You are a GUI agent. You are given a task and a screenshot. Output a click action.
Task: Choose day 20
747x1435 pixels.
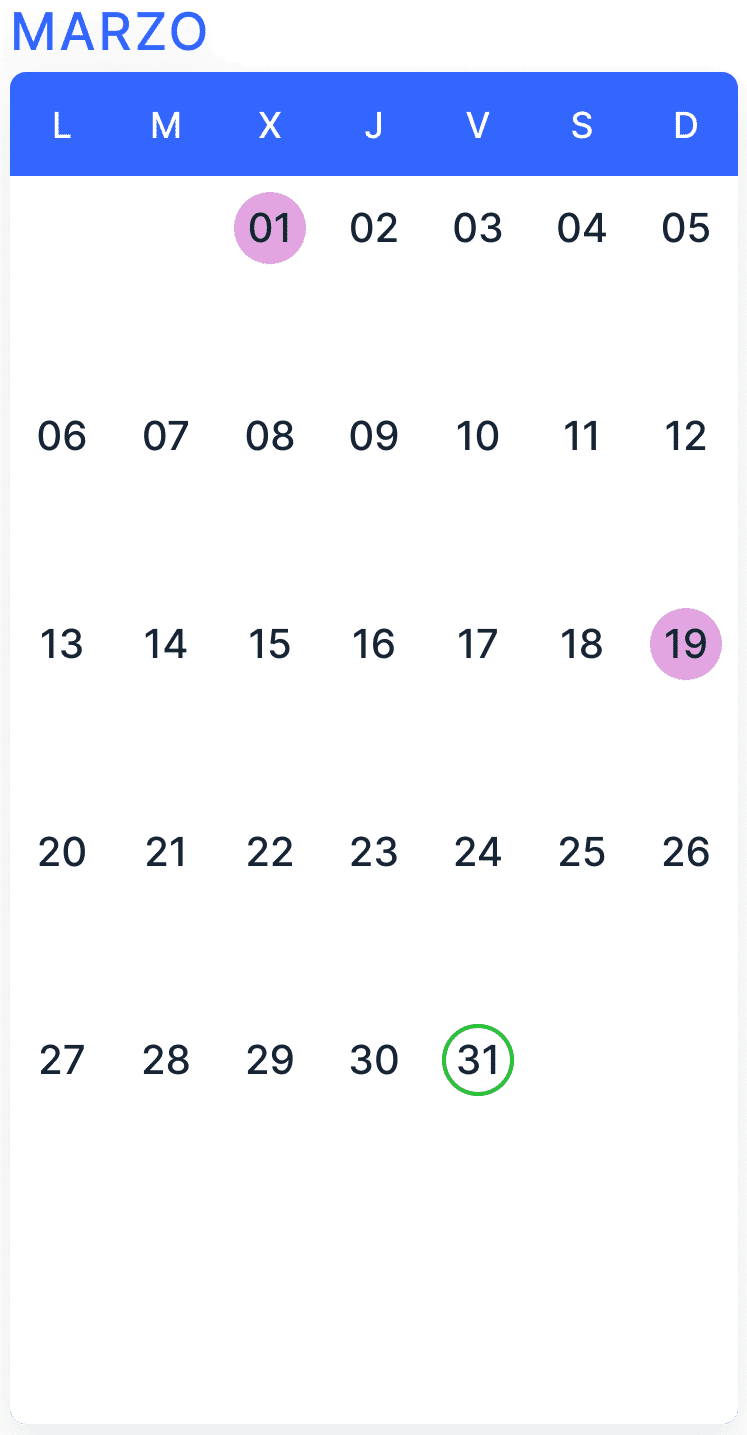click(62, 852)
